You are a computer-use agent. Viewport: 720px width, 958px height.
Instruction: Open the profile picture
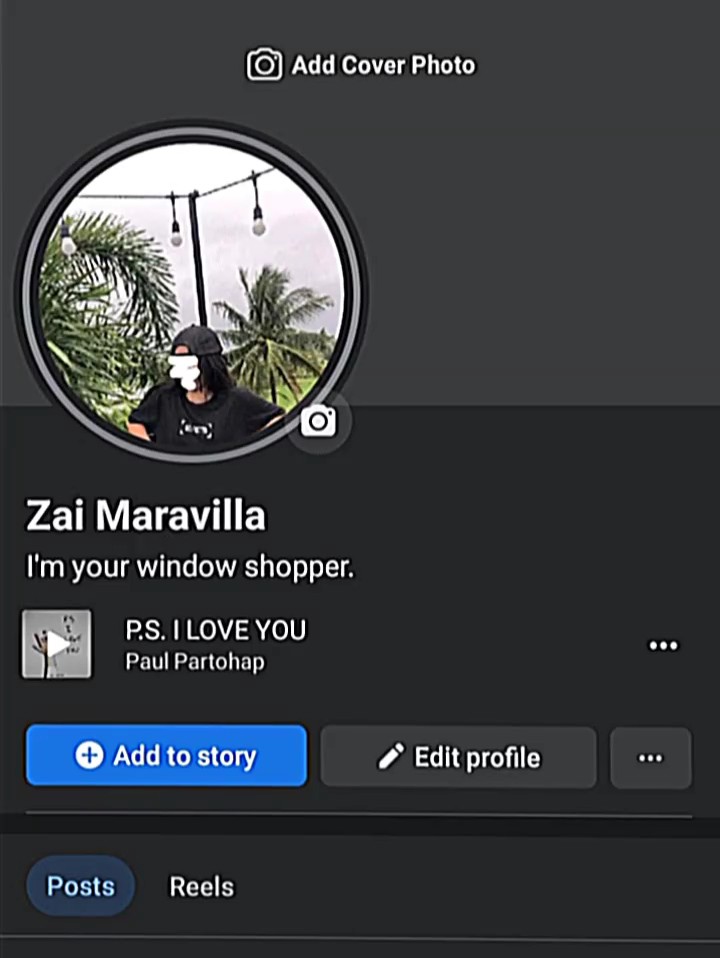tap(191, 291)
